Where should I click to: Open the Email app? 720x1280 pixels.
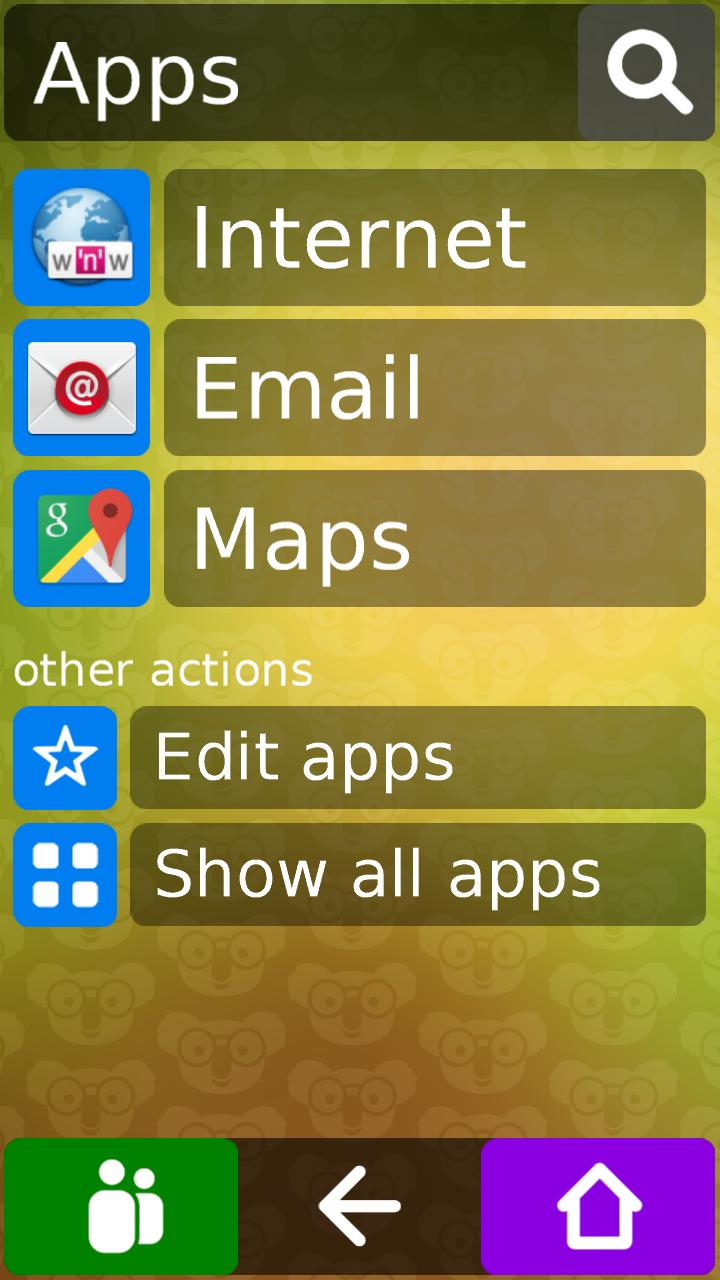434,388
